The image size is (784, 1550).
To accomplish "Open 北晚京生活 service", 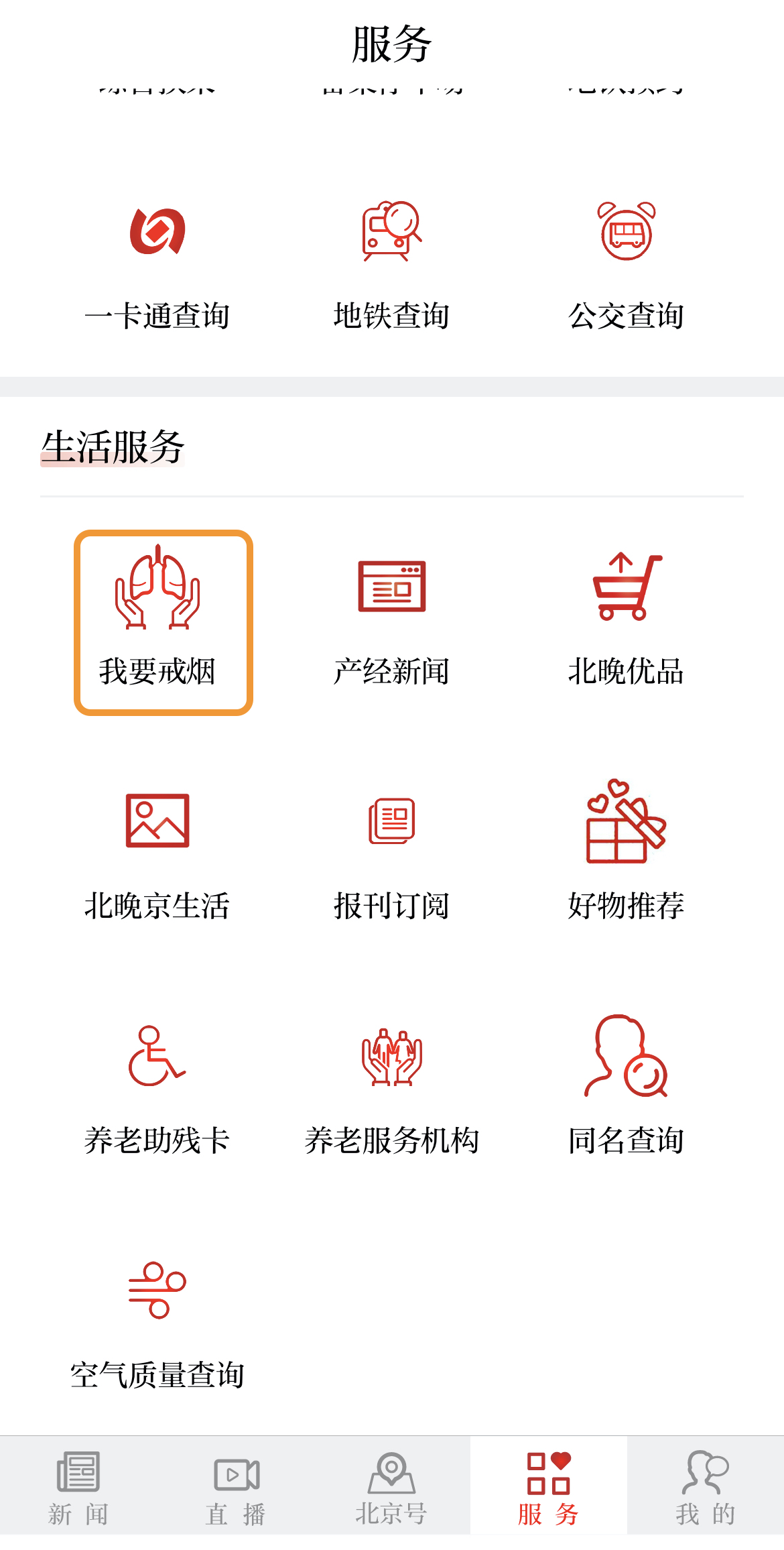I will 157,855.
